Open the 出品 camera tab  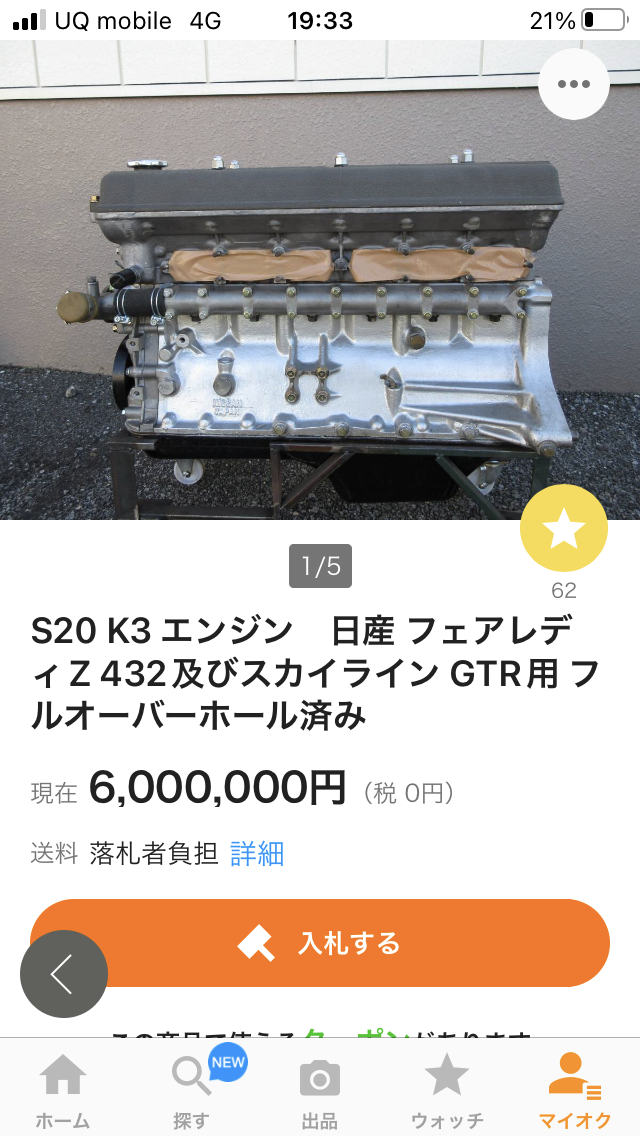320,1090
